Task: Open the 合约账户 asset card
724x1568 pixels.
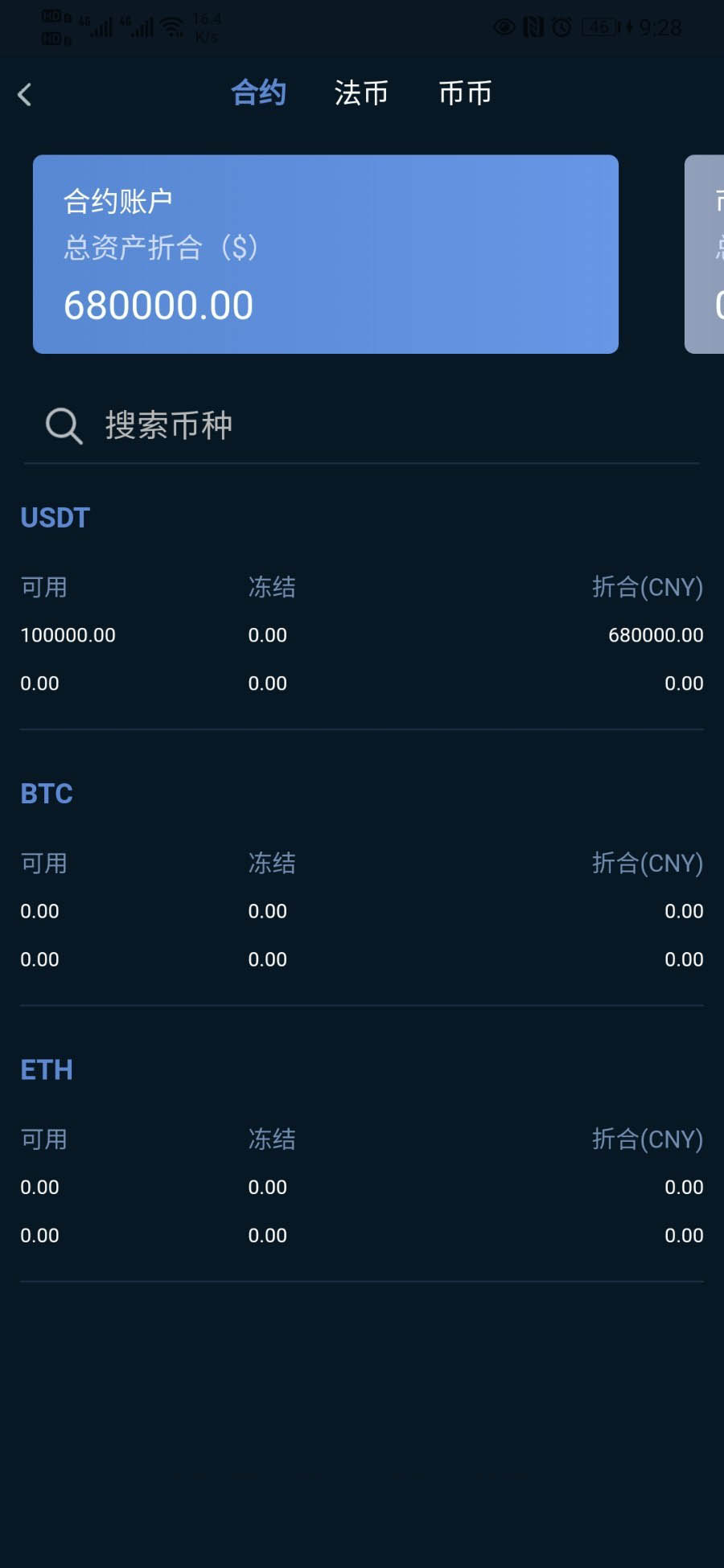Action: (326, 254)
